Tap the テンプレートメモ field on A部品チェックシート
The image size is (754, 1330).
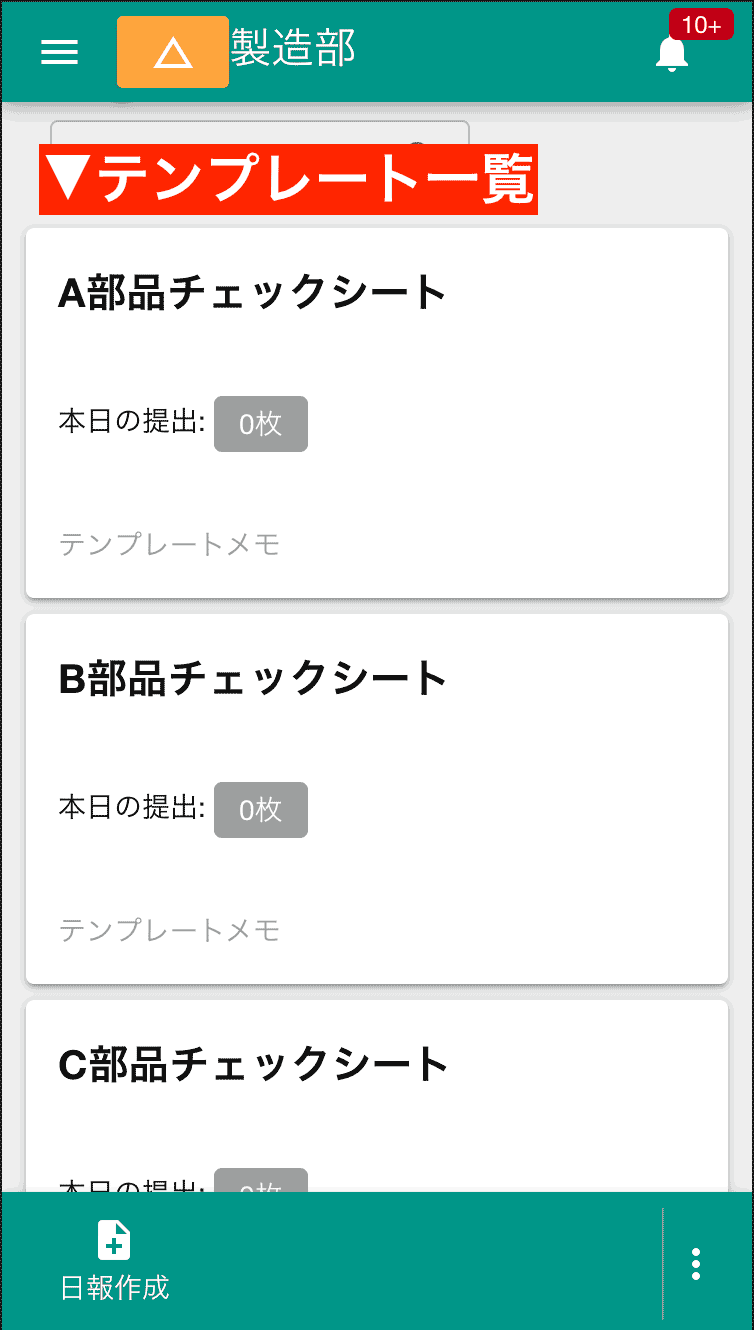pyautogui.click(x=171, y=544)
